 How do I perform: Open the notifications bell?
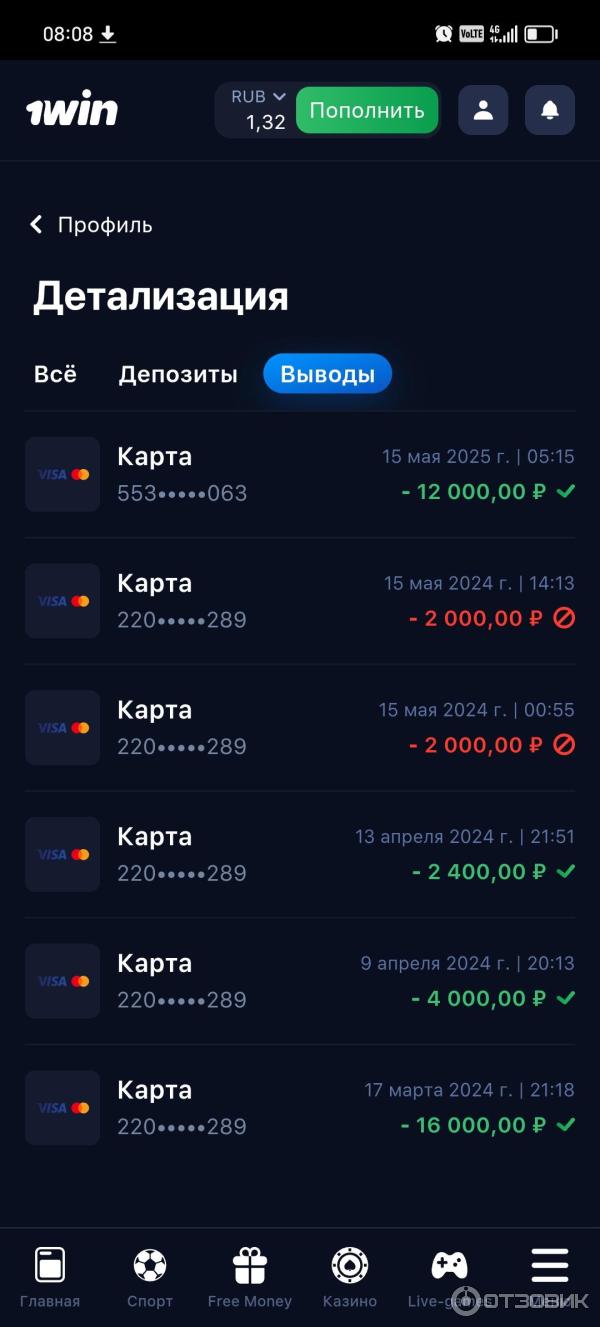pyautogui.click(x=549, y=110)
